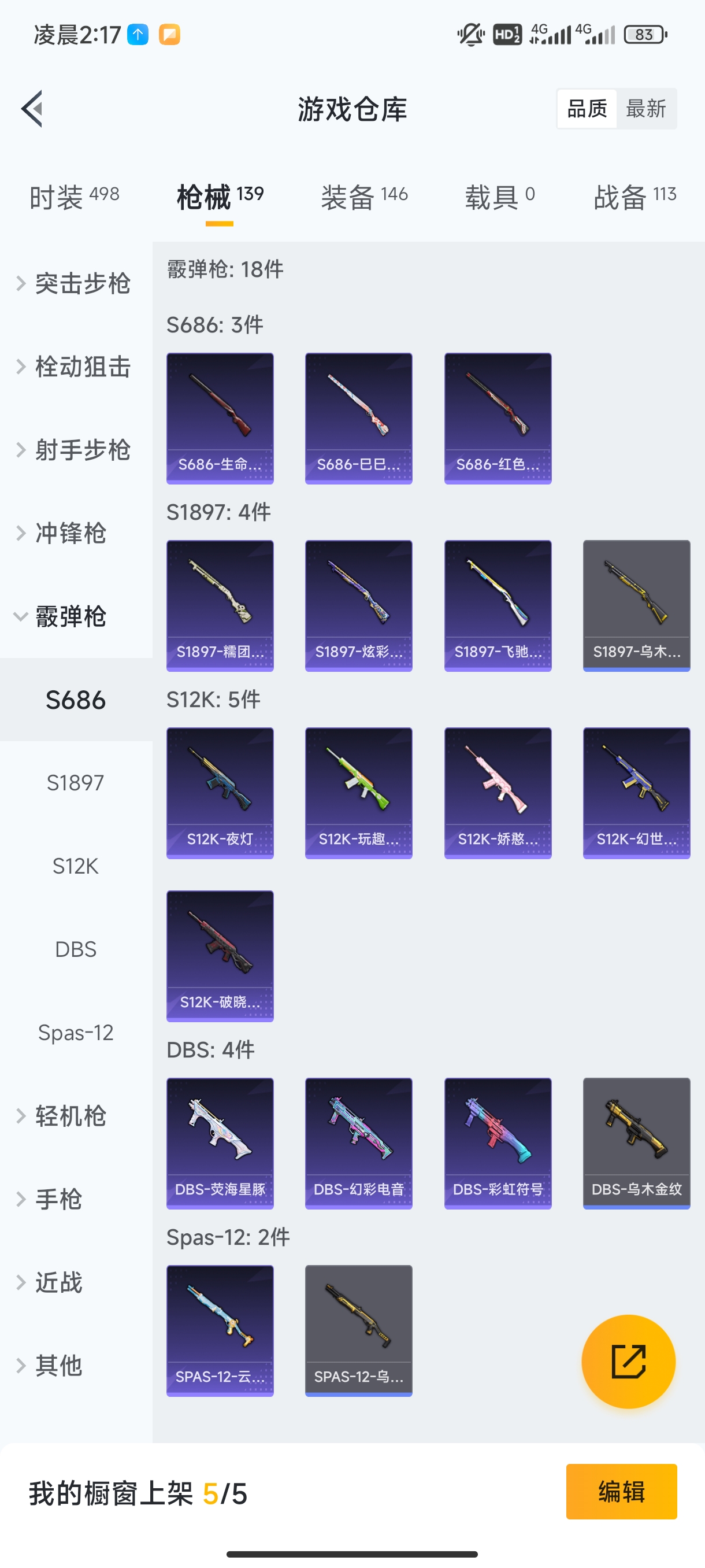The image size is (705, 1568).
Task: Sort by 最新
Action: pyautogui.click(x=645, y=109)
